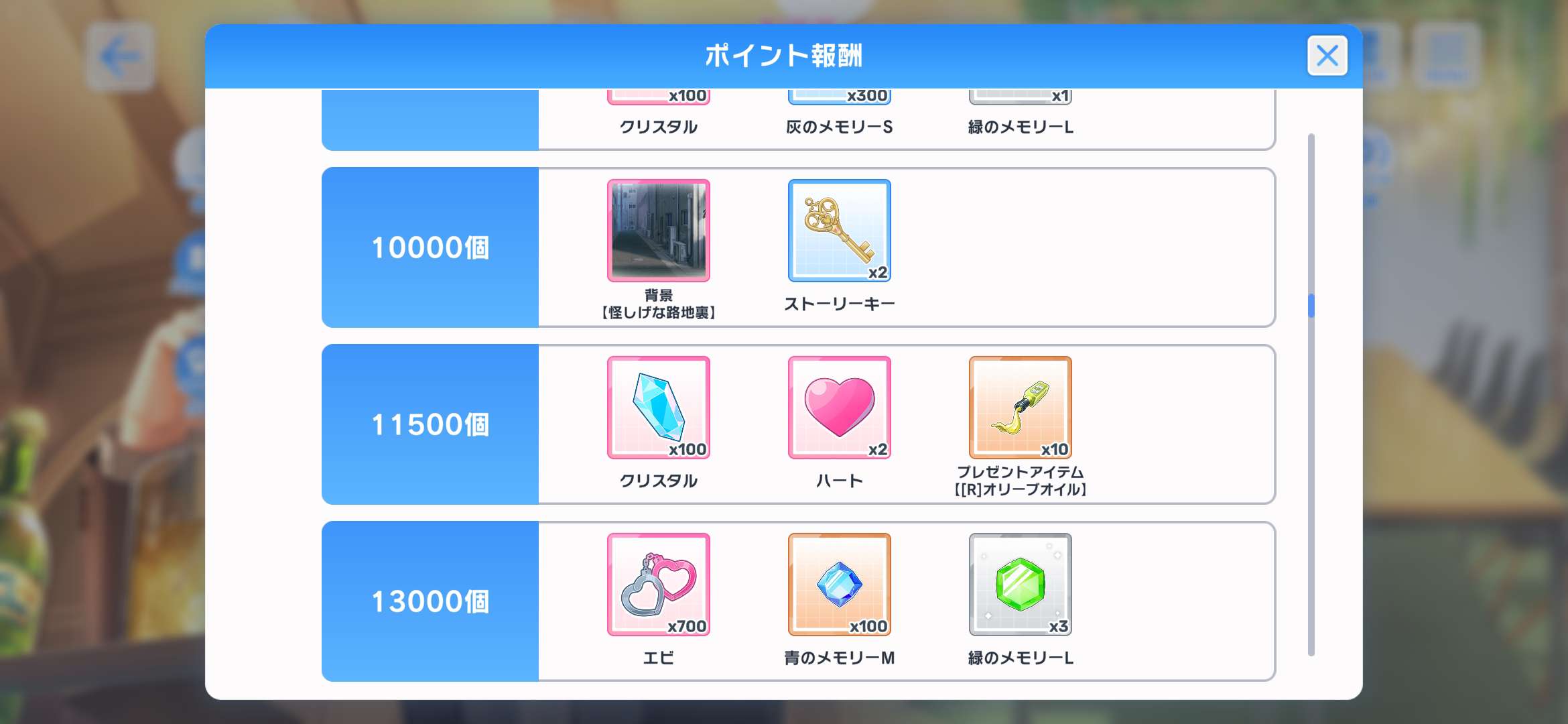
Task: Close the ポイント報酬 dialog
Action: pyautogui.click(x=1327, y=56)
